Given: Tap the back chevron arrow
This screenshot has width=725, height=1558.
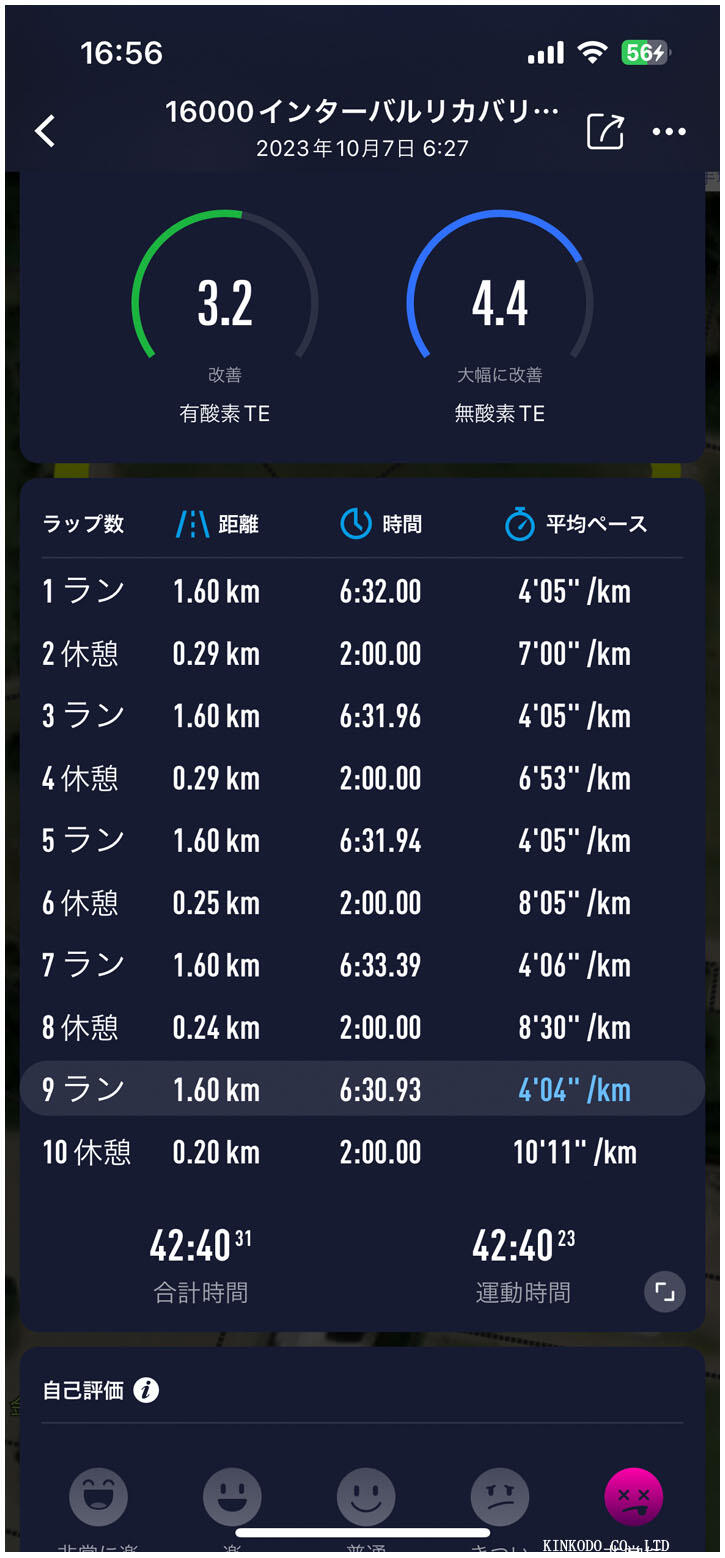Looking at the screenshot, I should [x=44, y=131].
